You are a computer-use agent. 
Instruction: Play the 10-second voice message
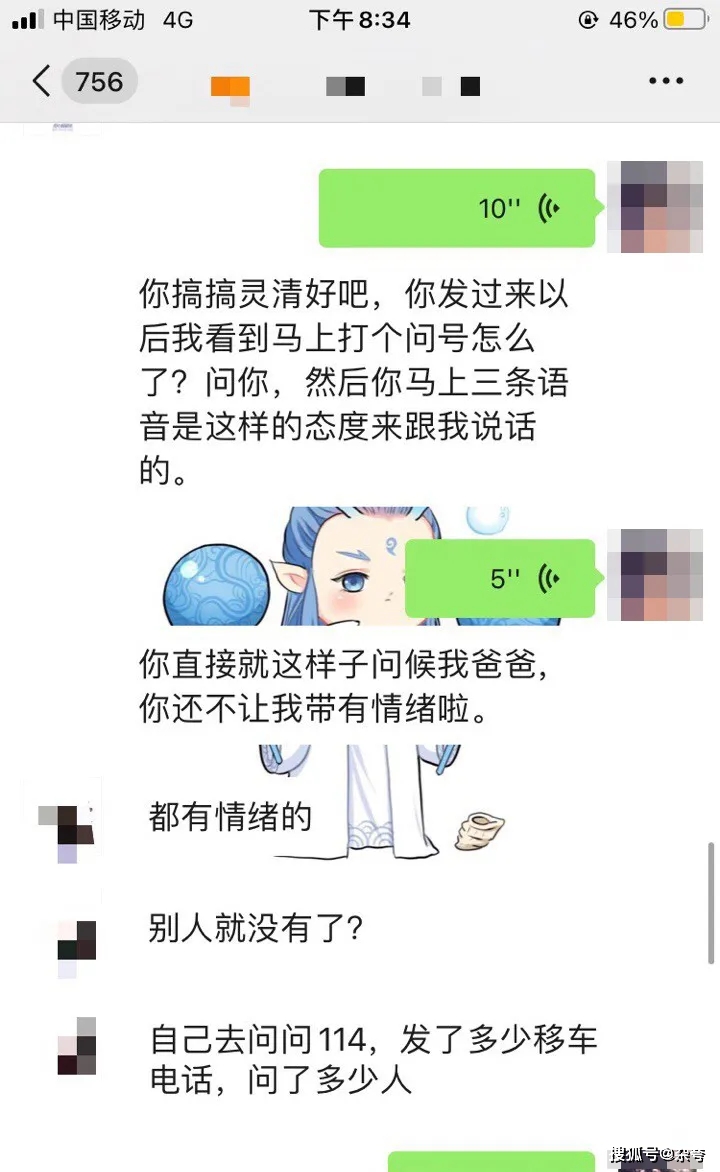coord(456,208)
